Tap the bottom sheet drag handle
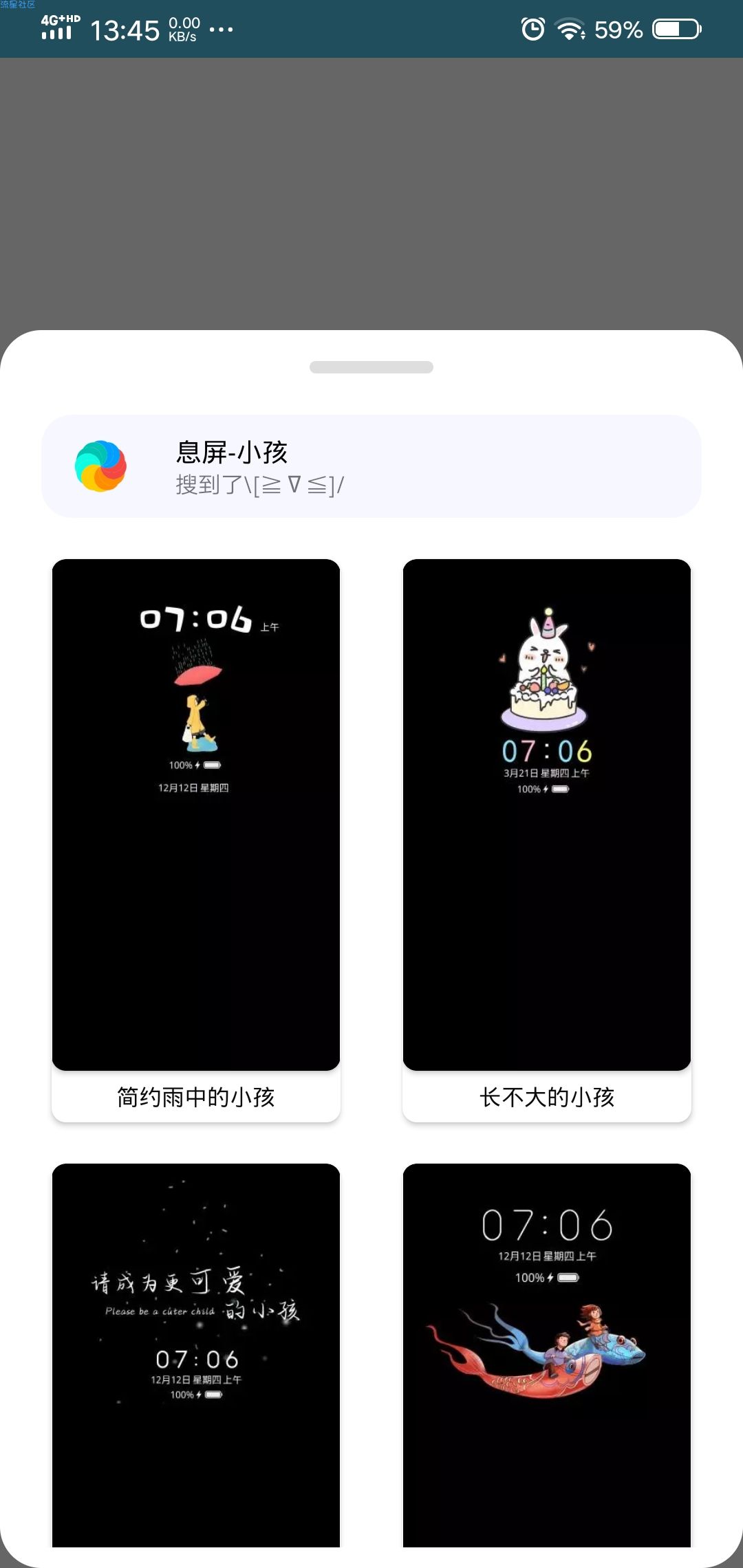The image size is (743, 1568). click(371, 367)
